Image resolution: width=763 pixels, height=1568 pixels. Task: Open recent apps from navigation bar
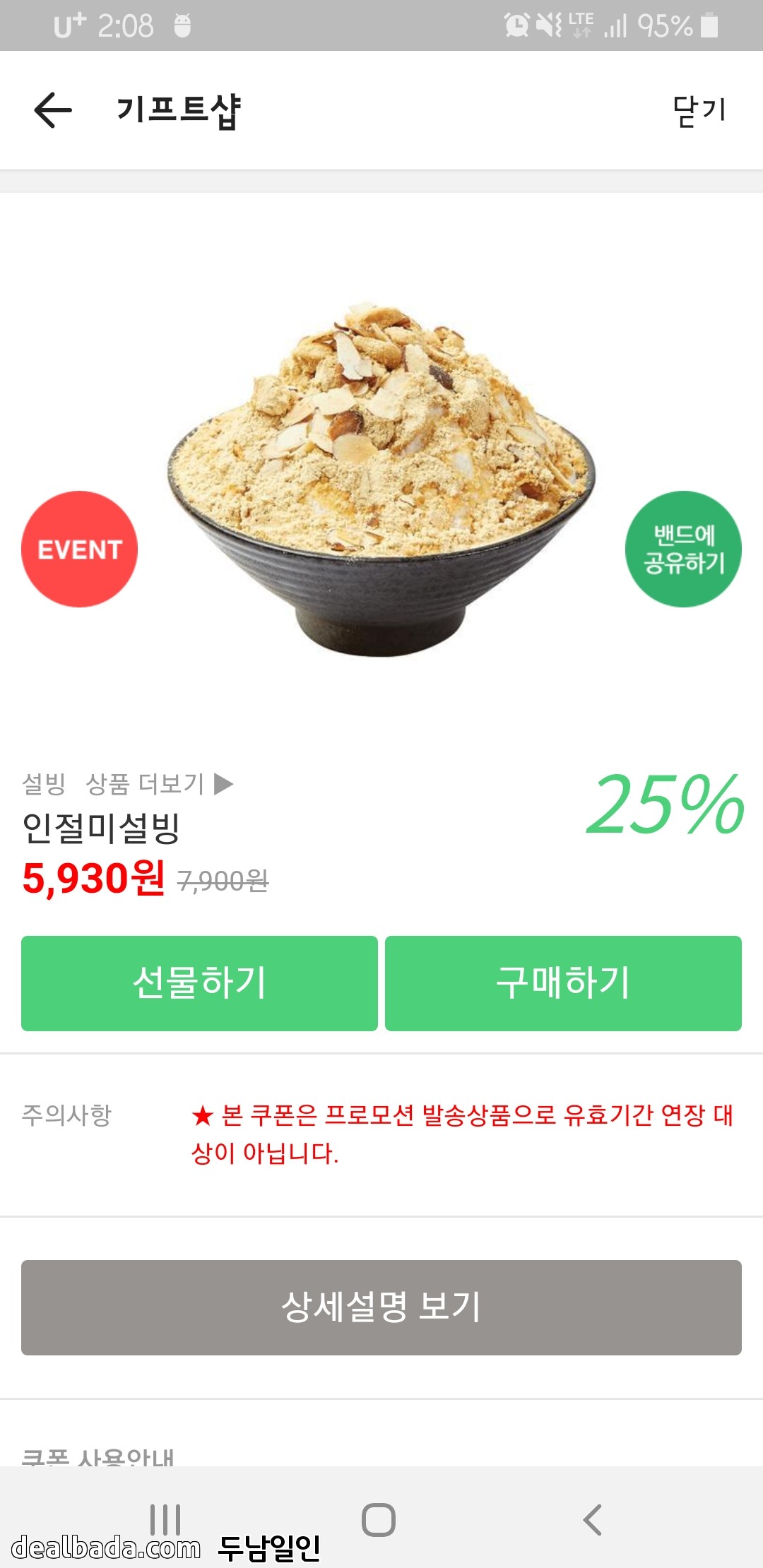[x=165, y=1520]
